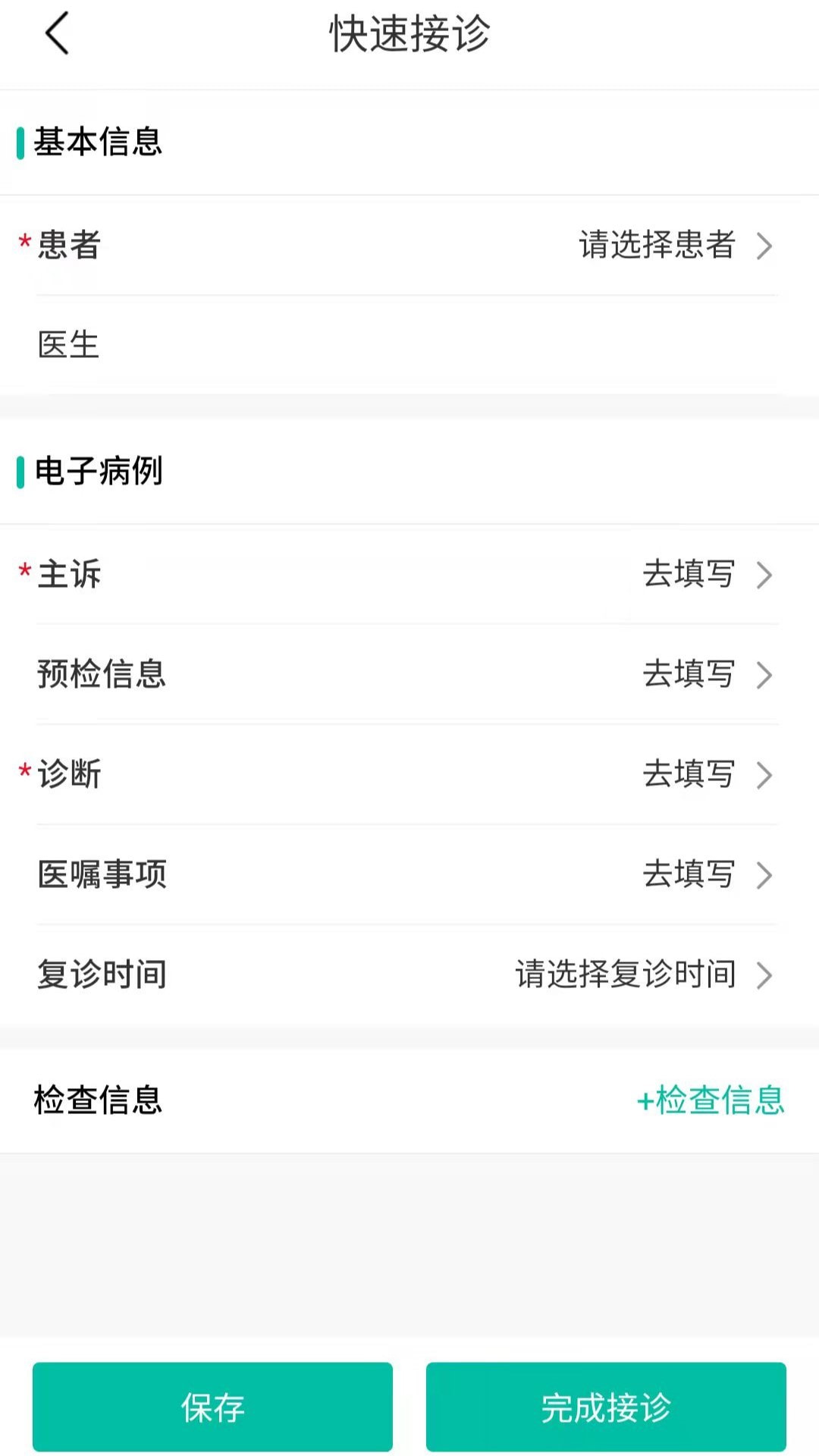Tap the 保存 button
This screenshot has width=819, height=1456.
[x=212, y=1407]
